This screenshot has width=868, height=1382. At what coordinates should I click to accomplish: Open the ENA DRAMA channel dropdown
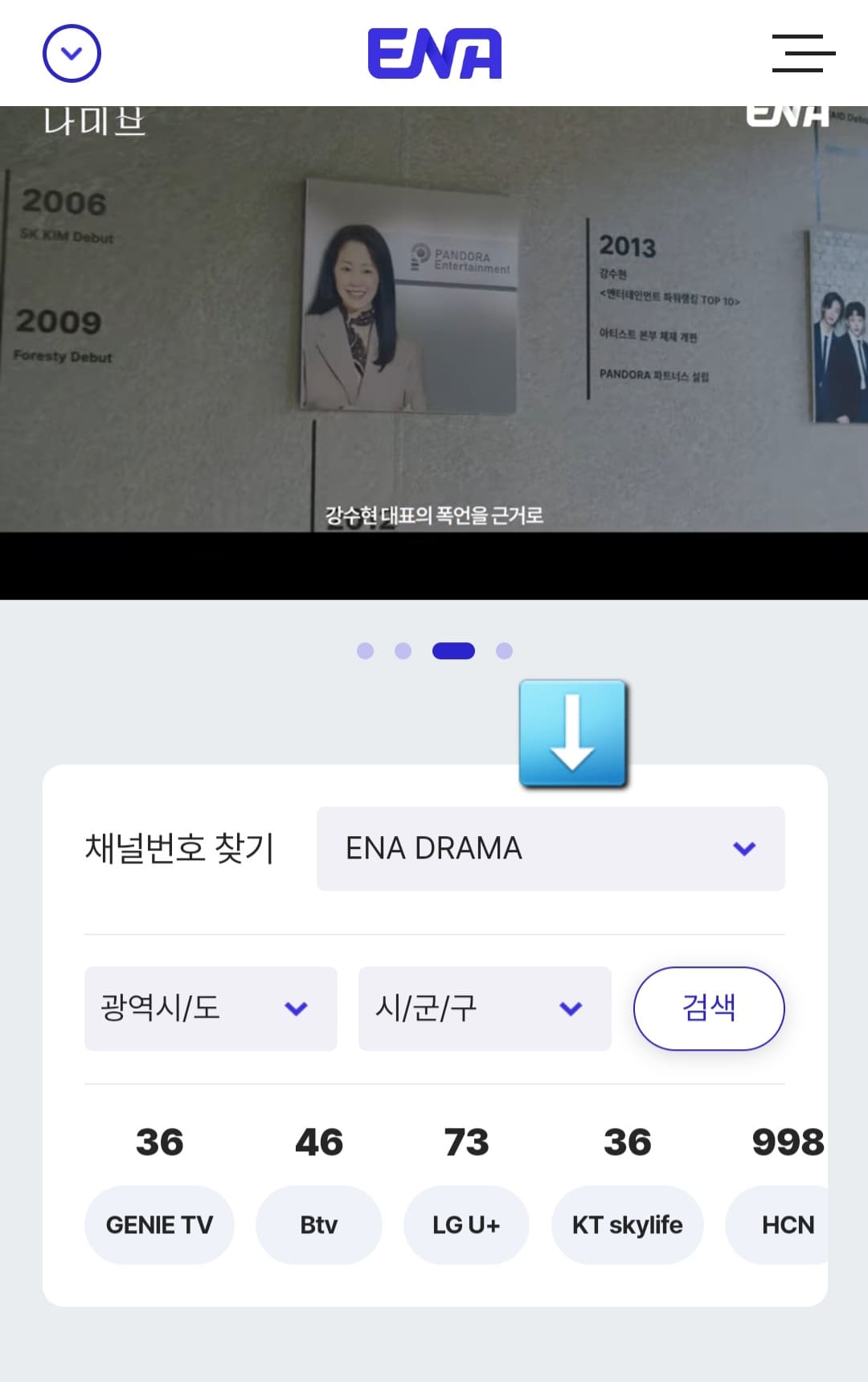pos(551,847)
